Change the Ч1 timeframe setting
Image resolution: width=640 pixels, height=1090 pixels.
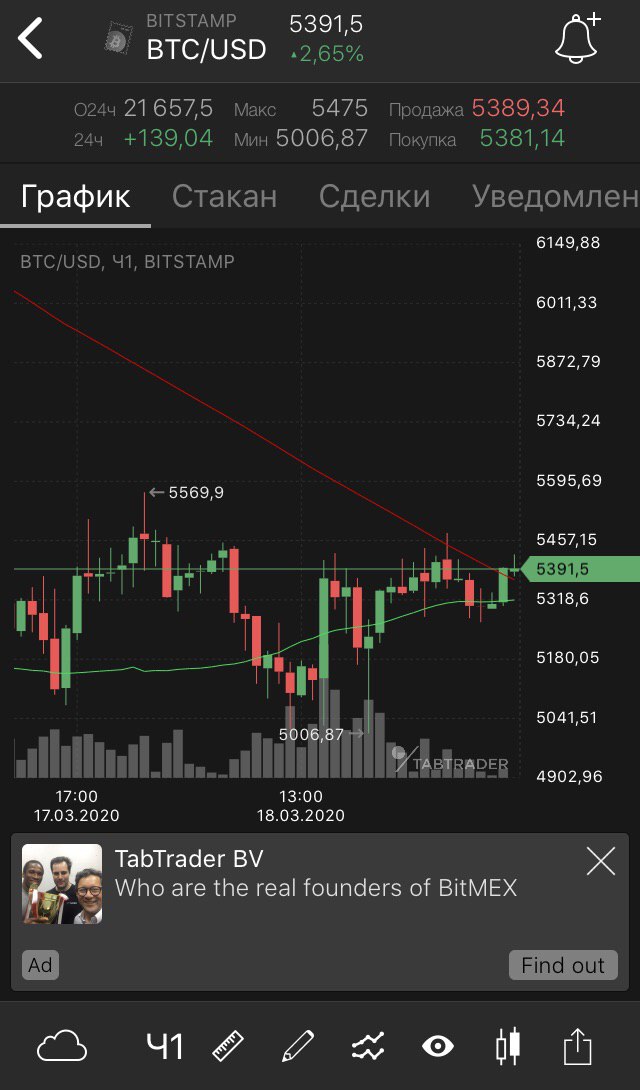pos(165,1046)
